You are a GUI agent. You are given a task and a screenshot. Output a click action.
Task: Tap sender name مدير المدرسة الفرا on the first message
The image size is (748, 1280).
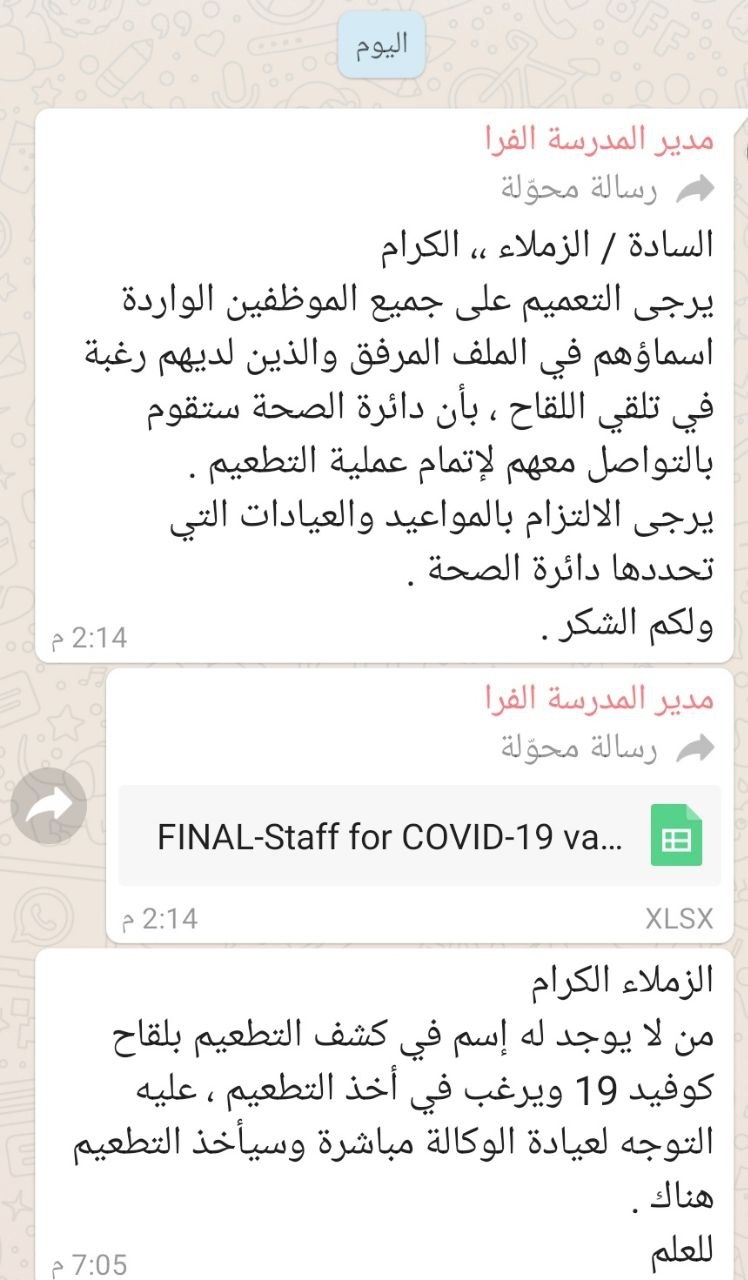(598, 140)
